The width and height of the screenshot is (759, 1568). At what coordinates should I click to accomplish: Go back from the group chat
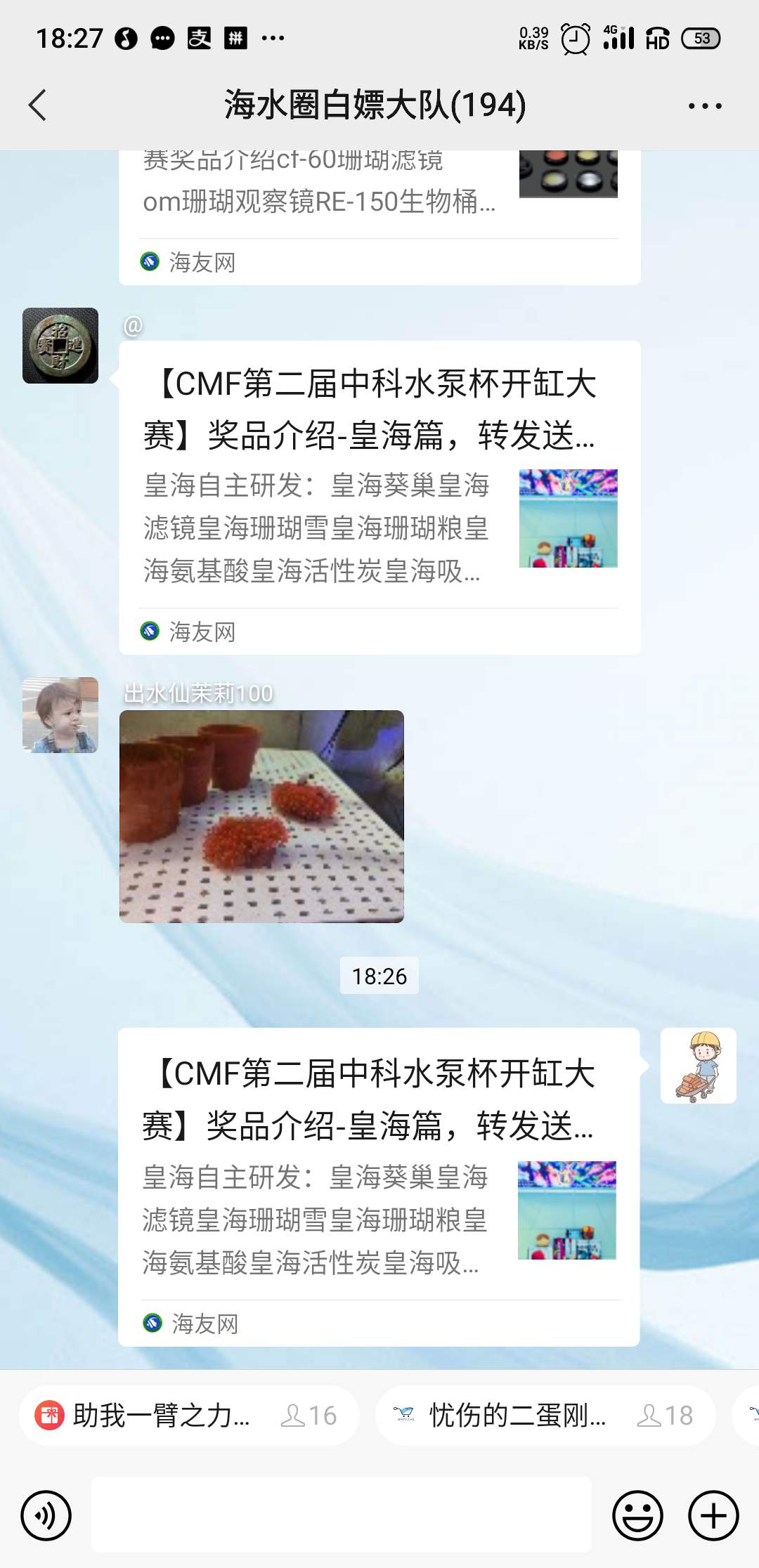pos(38,105)
